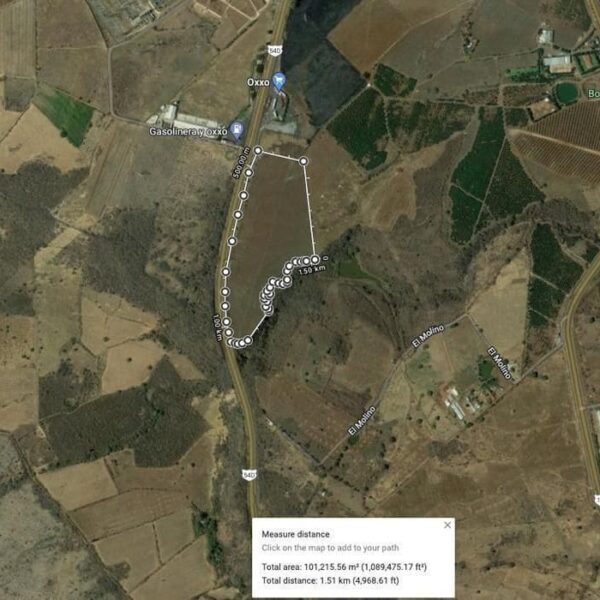
Task: Close the Measure distance panel
Action: pyautogui.click(x=447, y=525)
